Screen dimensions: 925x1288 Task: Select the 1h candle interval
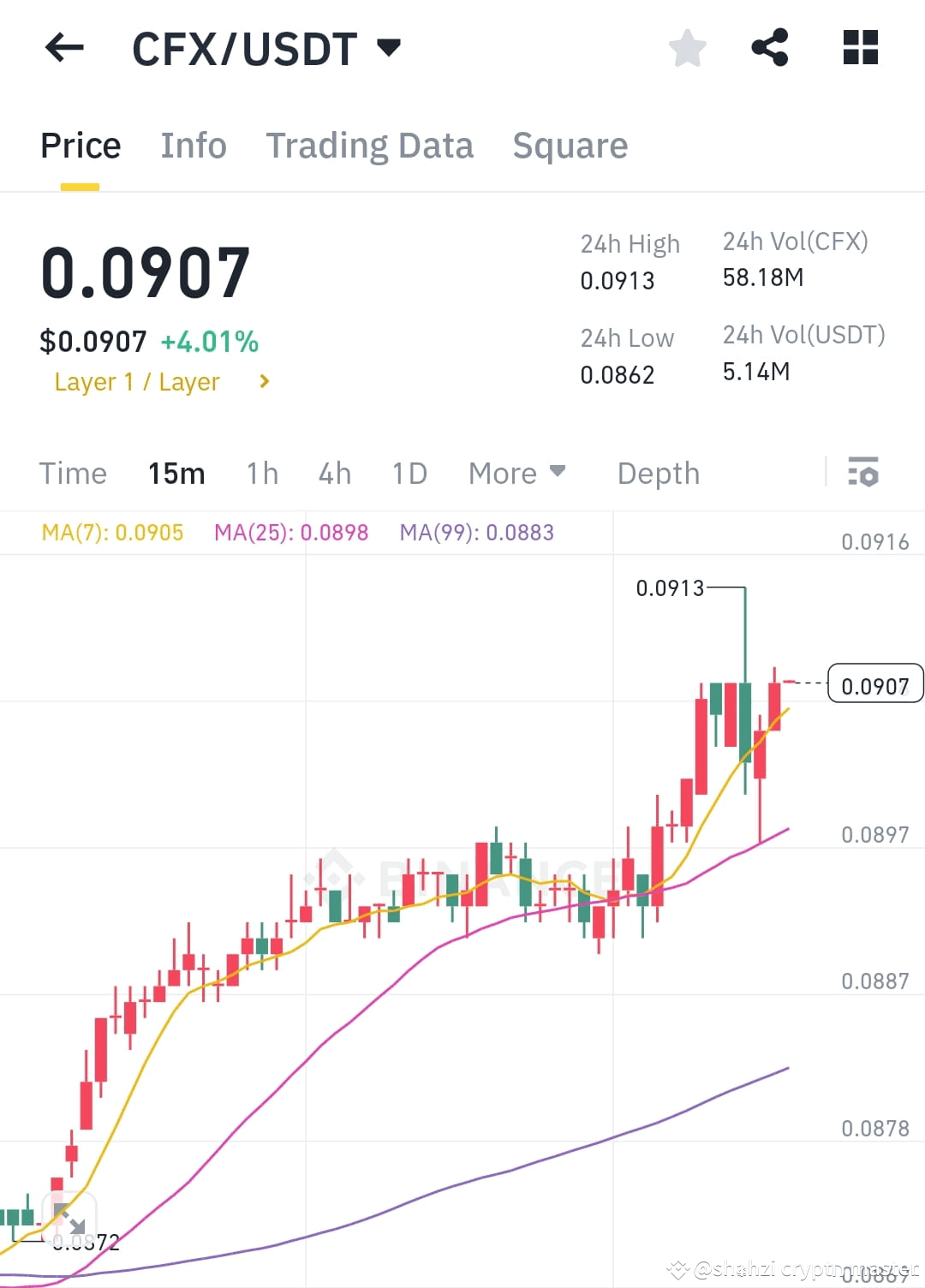[x=261, y=473]
